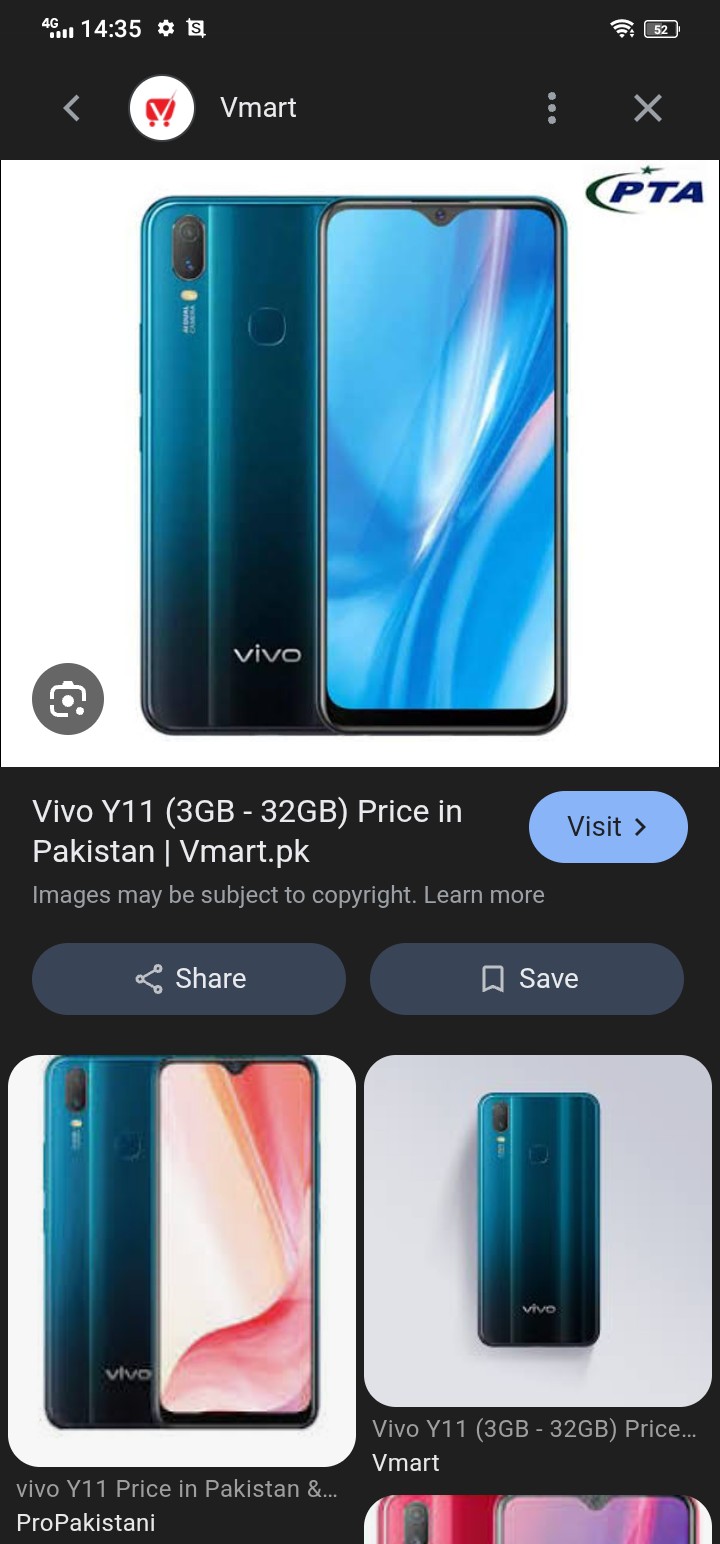
Task: Go back using the top arrow
Action: pos(71,108)
